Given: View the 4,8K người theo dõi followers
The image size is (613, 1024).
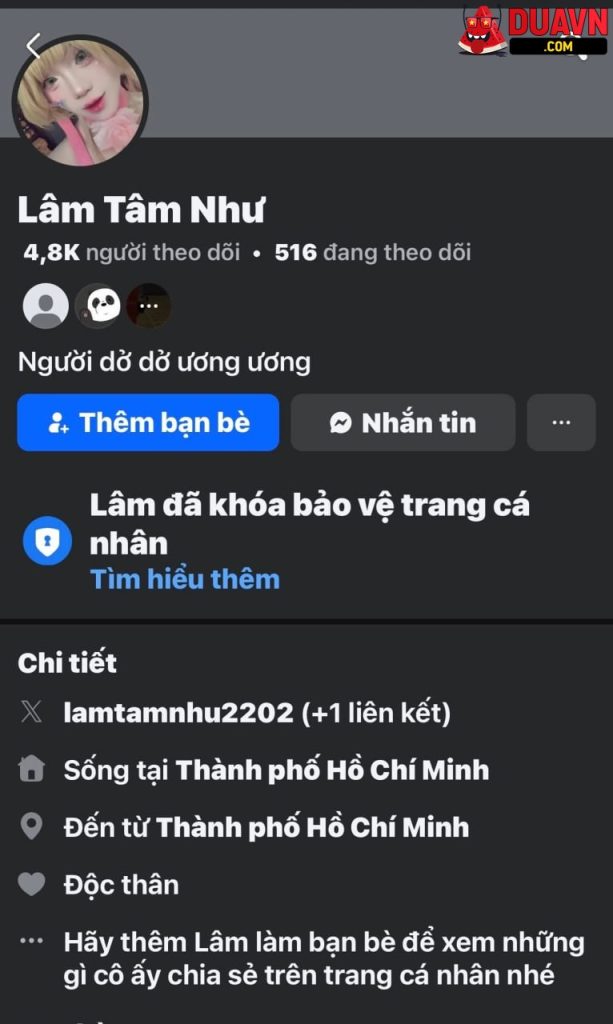Looking at the screenshot, I should [132, 253].
